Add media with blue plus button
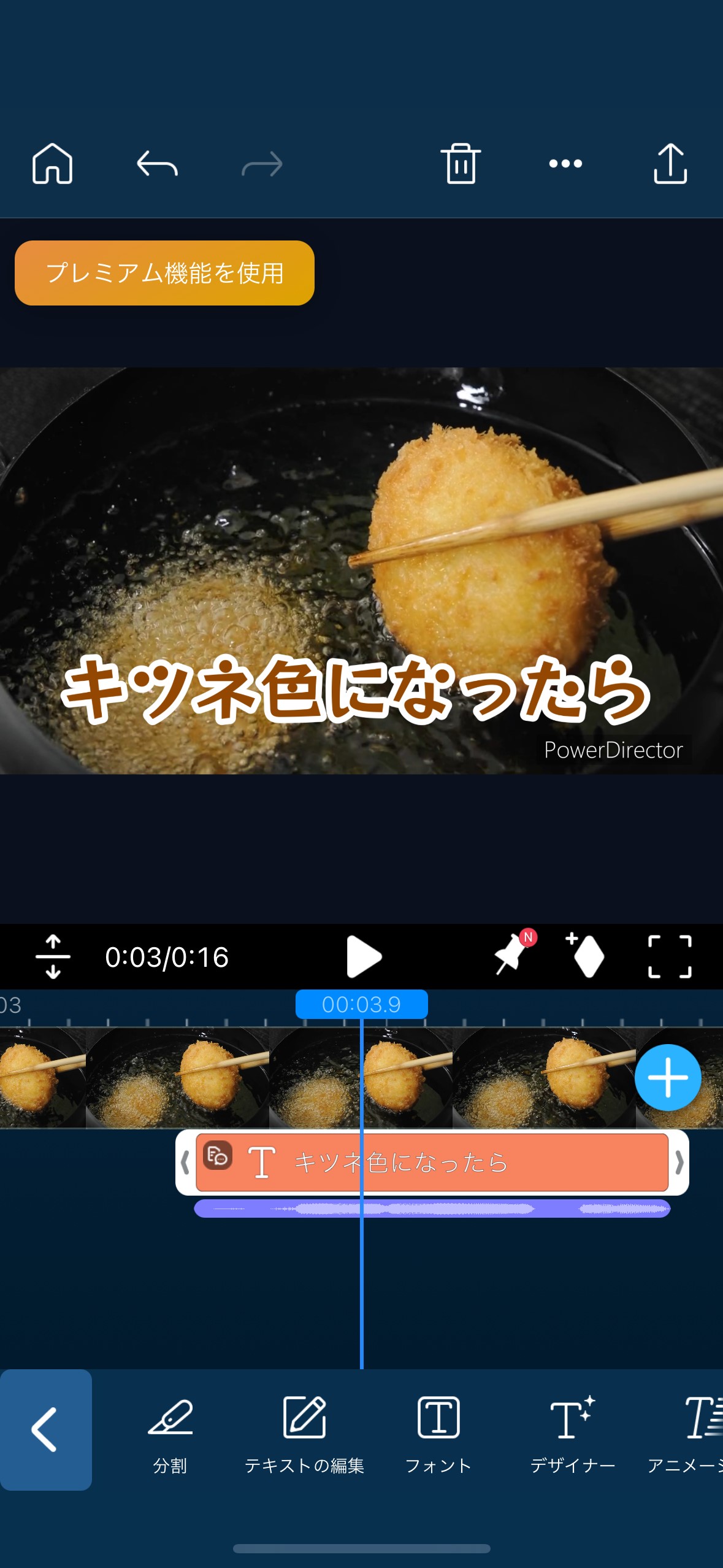The image size is (723, 1568). click(667, 1078)
